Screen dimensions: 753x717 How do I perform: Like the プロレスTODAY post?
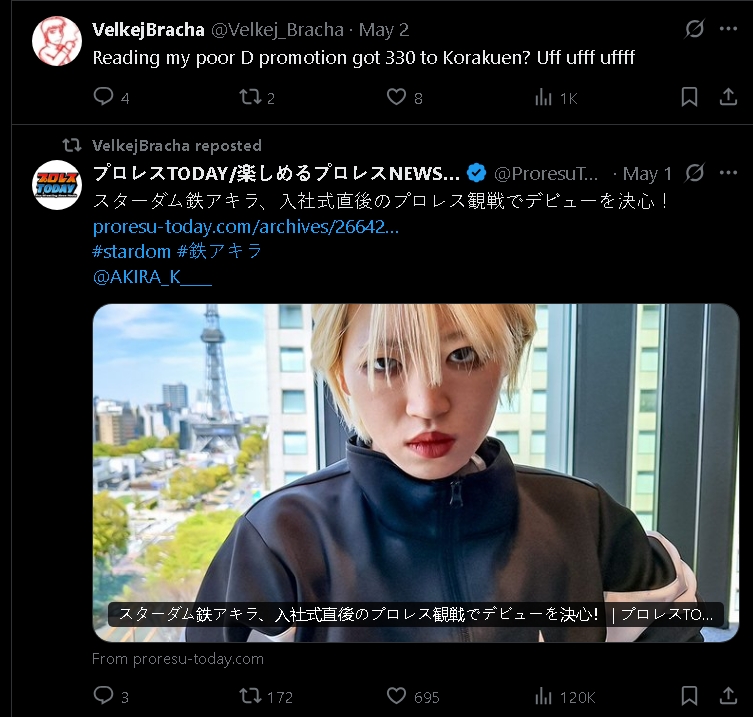click(x=397, y=695)
